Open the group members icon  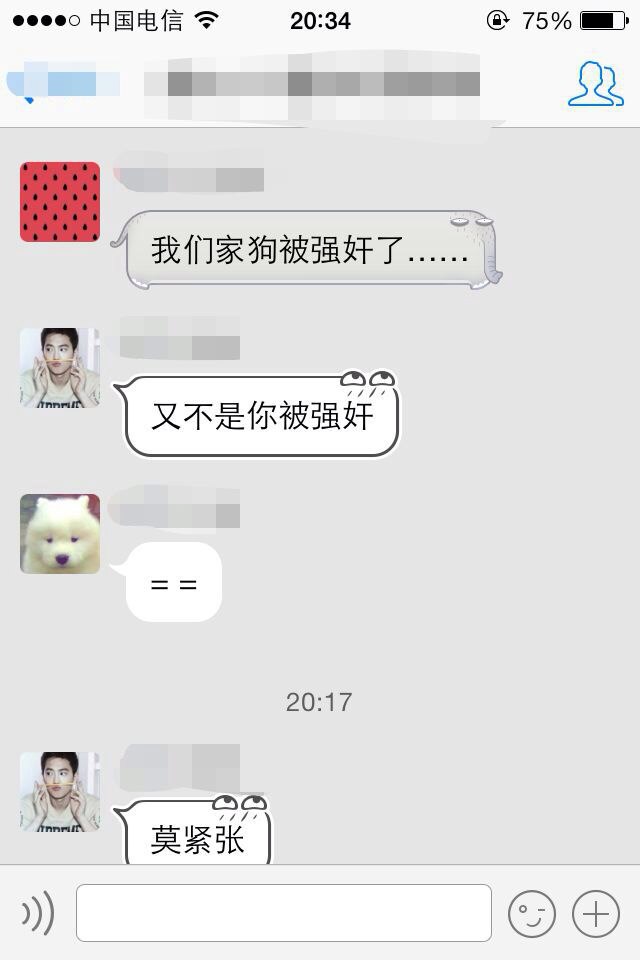click(595, 84)
